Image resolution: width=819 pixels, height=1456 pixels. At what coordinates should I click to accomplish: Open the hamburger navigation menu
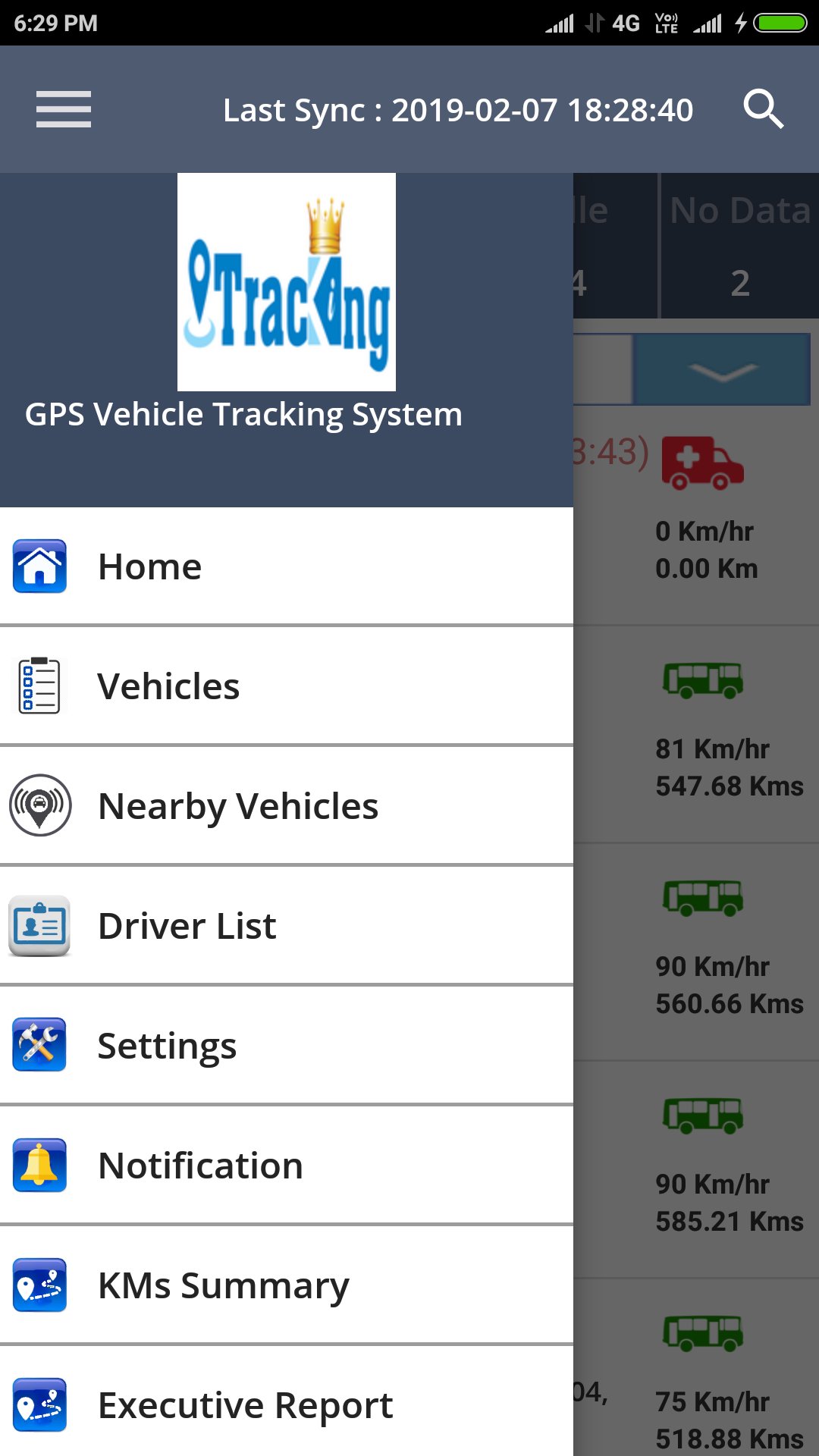(64, 108)
